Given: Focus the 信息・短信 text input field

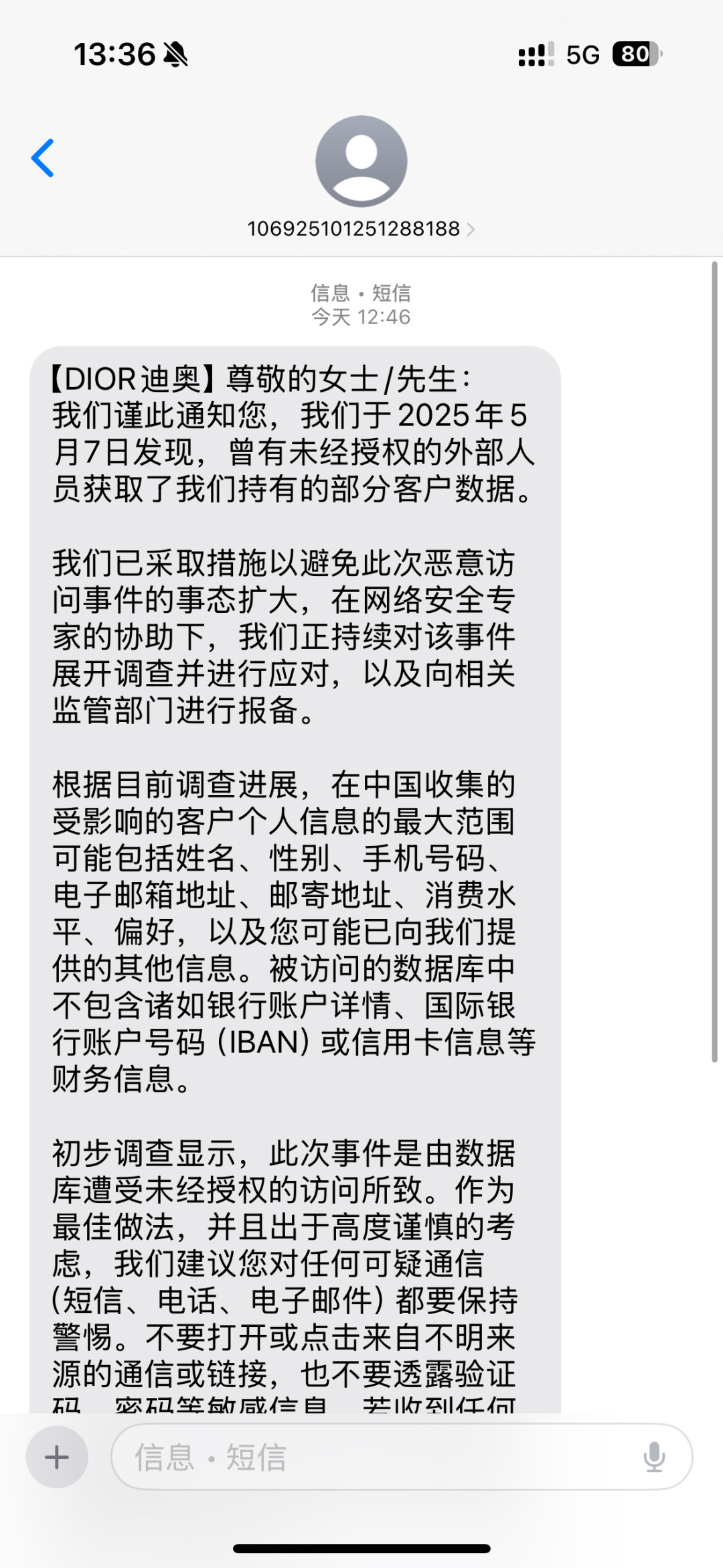Looking at the screenshot, I should [375, 1457].
